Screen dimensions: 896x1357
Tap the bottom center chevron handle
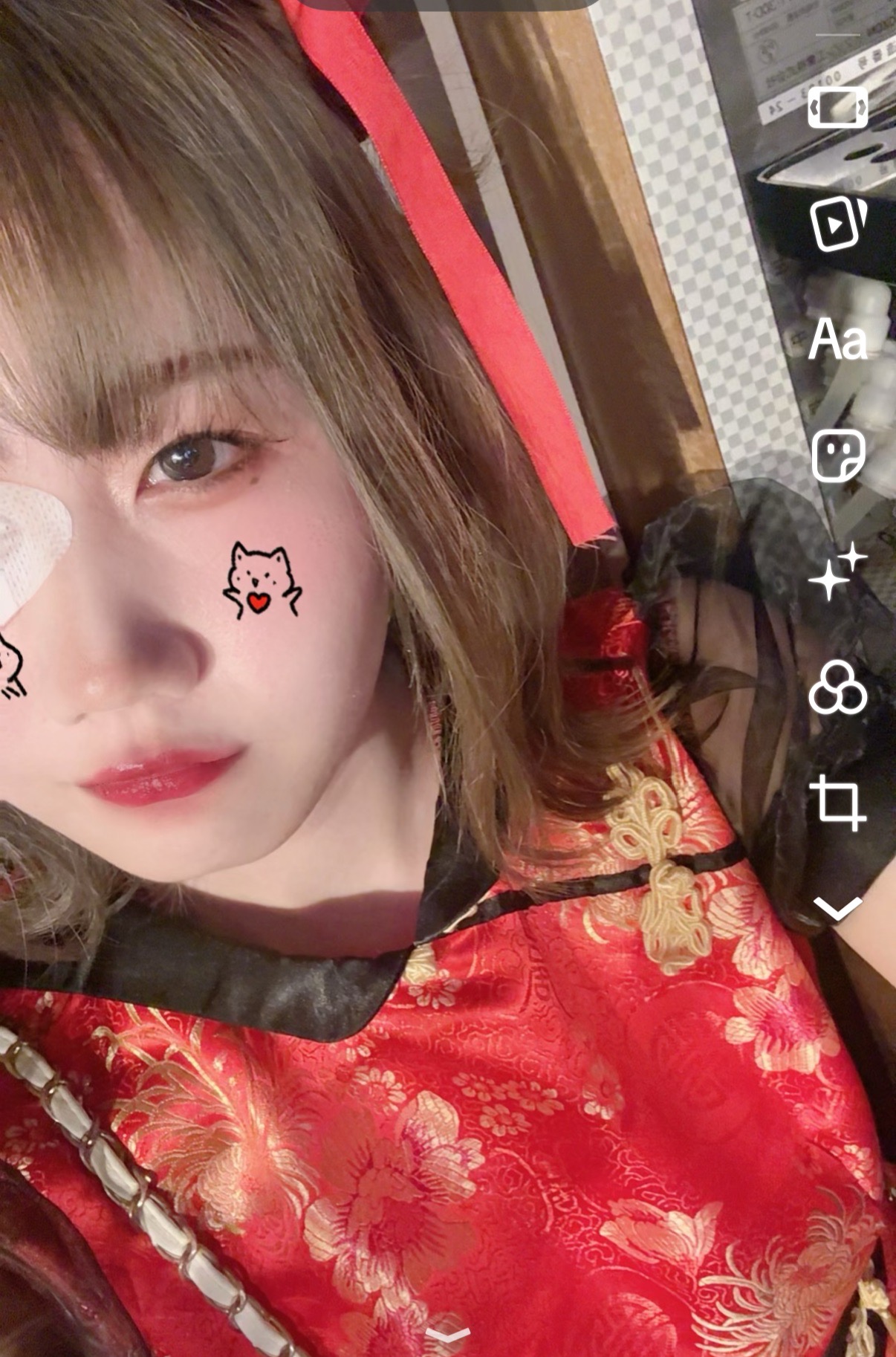(448, 1335)
